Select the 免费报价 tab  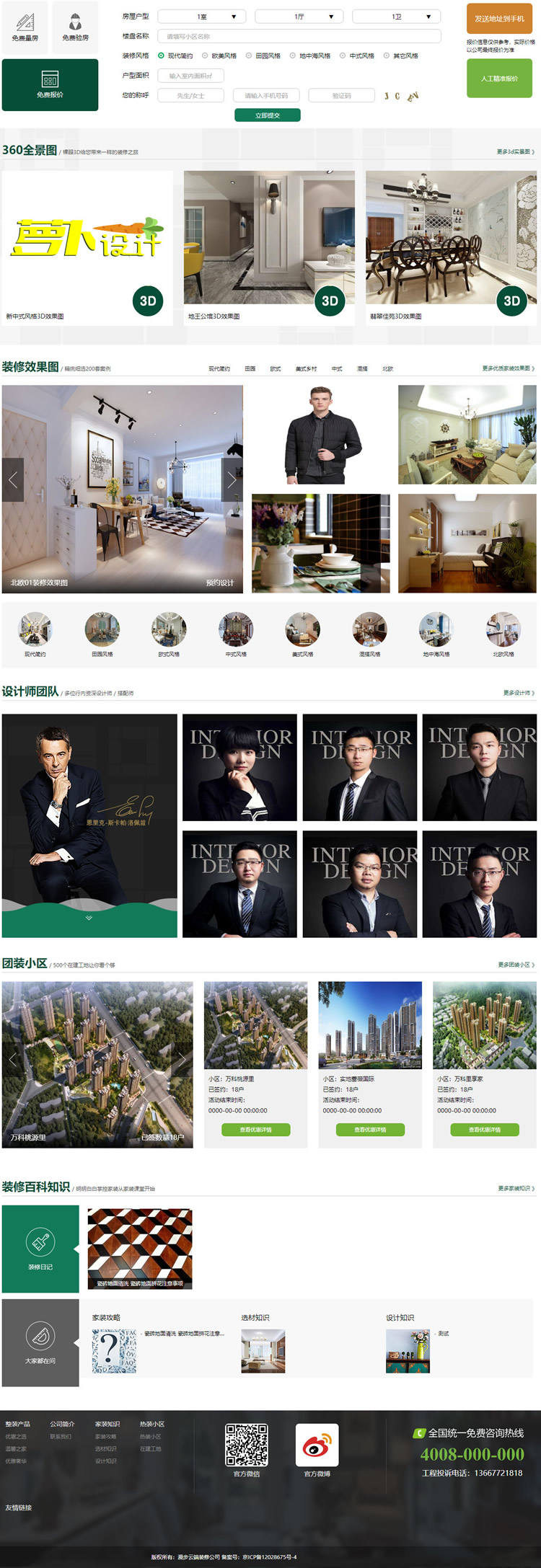50,85
